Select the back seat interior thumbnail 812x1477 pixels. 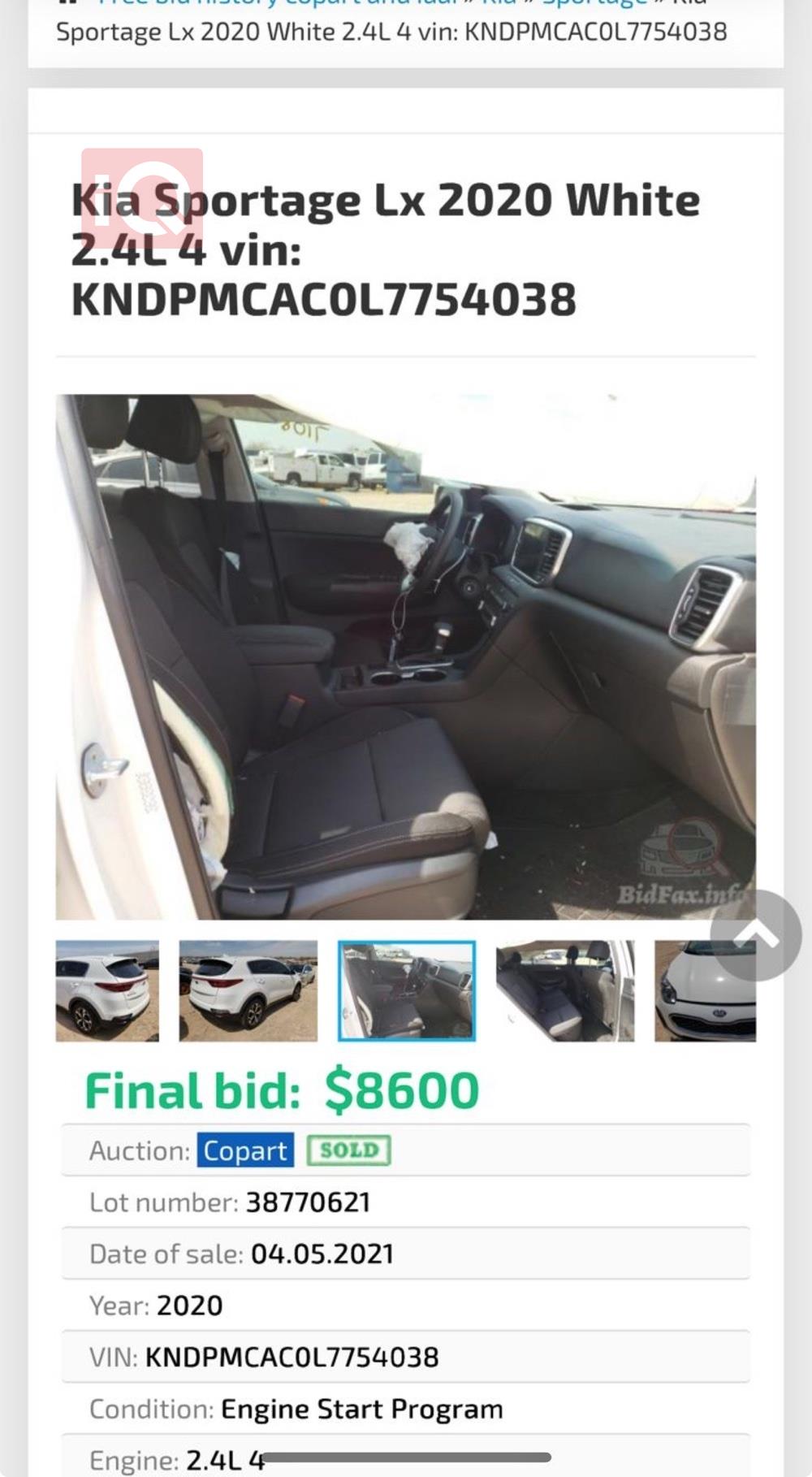(565, 990)
